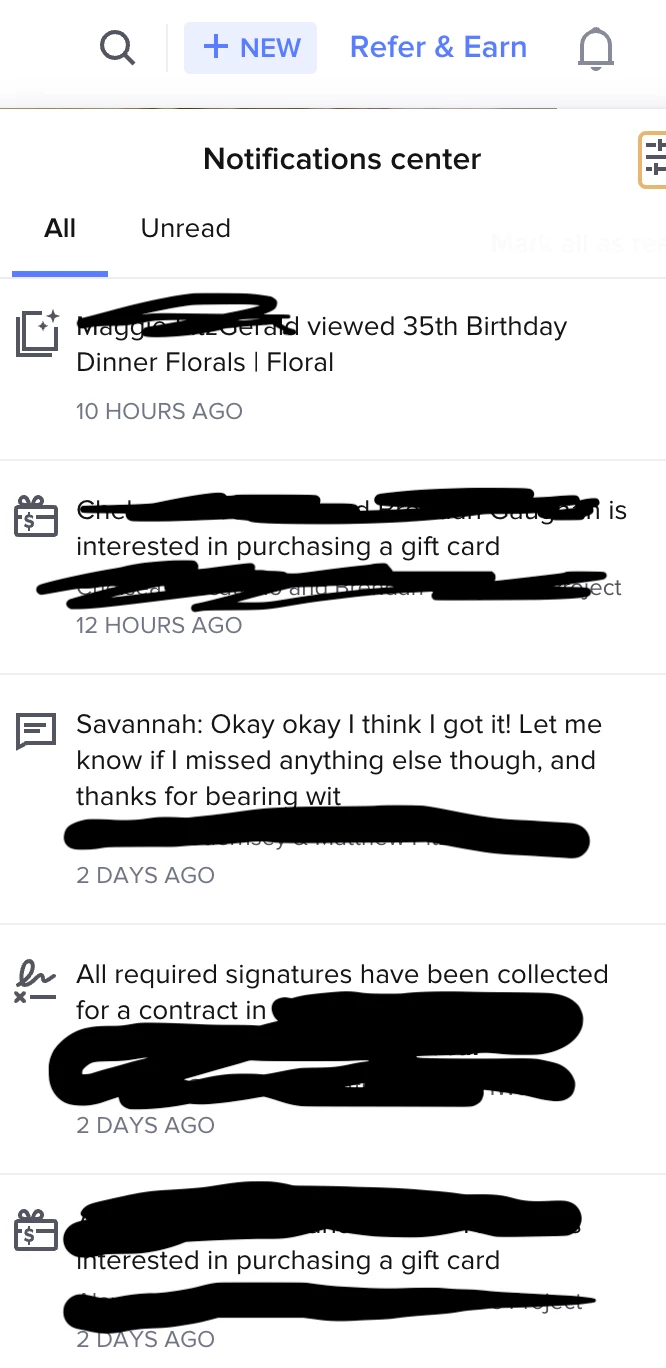Open the Refer & Earn link

(438, 47)
